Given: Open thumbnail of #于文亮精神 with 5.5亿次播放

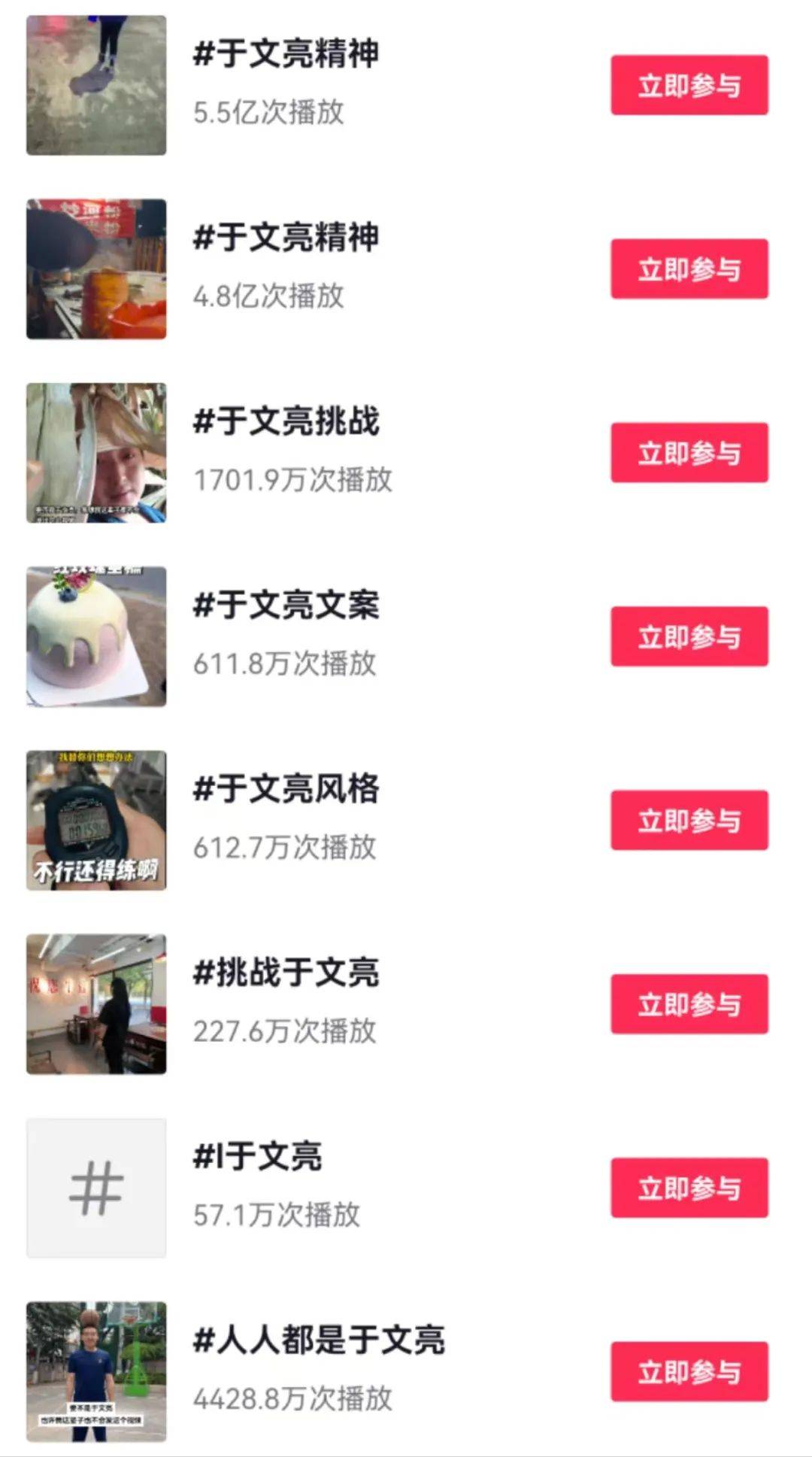Looking at the screenshot, I should click(96, 85).
